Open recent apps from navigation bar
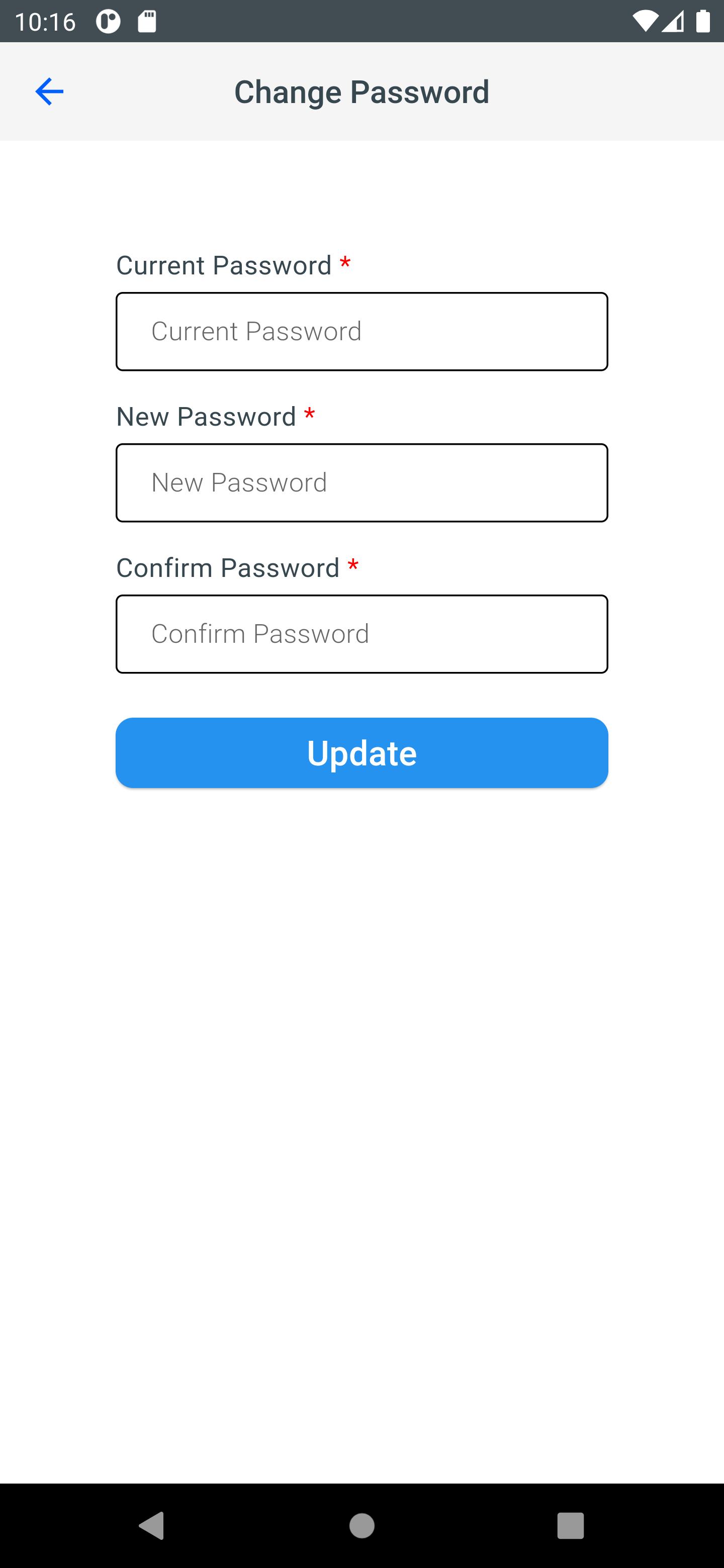 tap(571, 1525)
